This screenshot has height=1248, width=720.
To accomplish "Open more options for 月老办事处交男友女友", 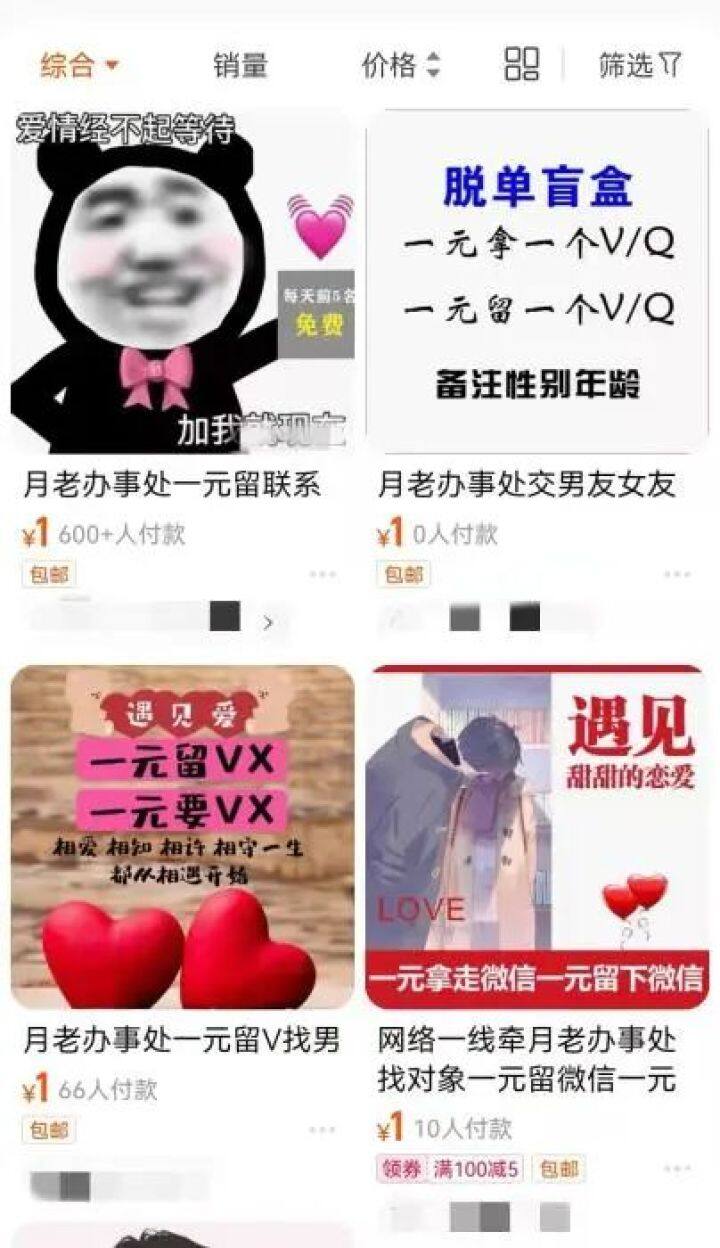I will point(677,574).
